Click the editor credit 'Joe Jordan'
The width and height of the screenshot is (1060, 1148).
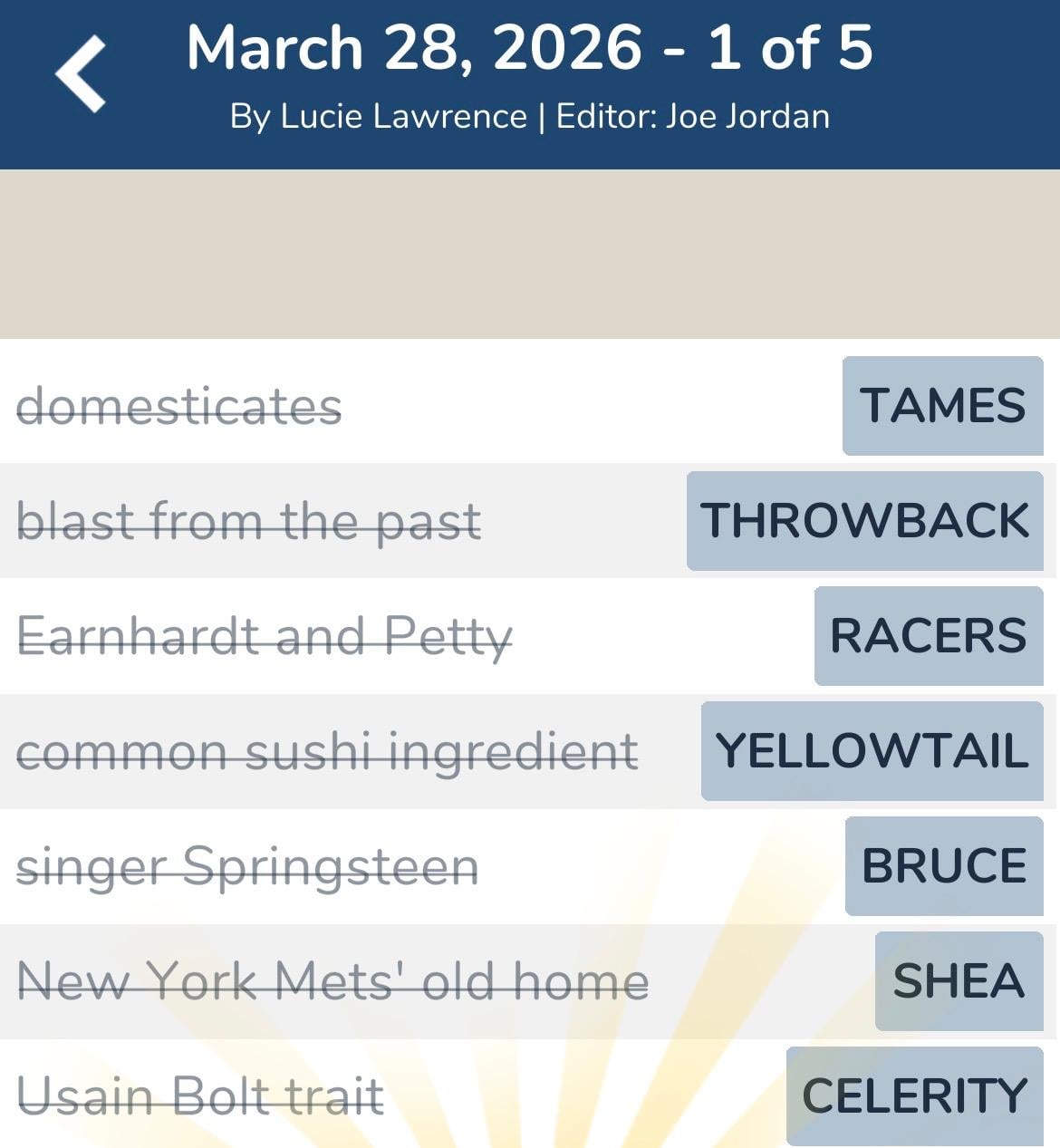[x=747, y=116]
